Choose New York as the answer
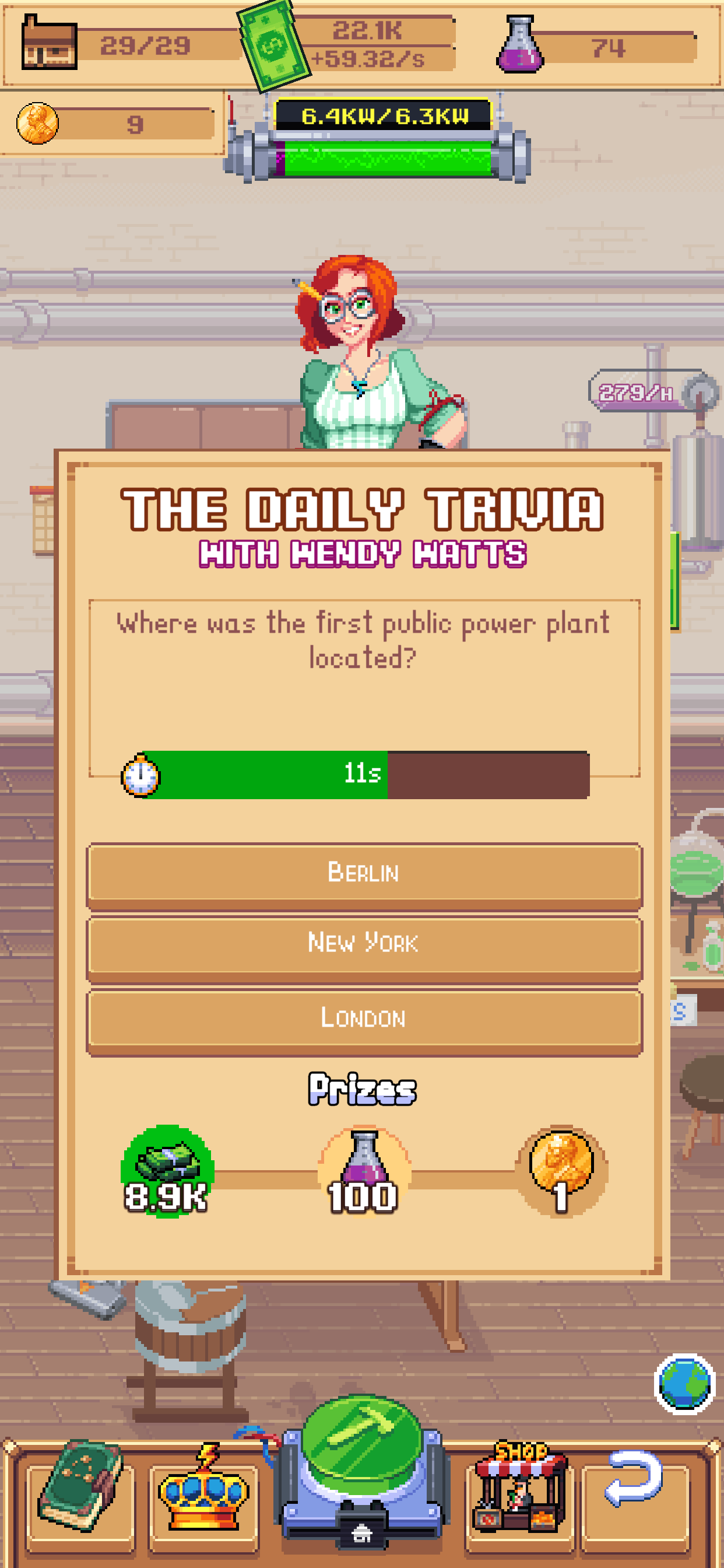 [364, 944]
